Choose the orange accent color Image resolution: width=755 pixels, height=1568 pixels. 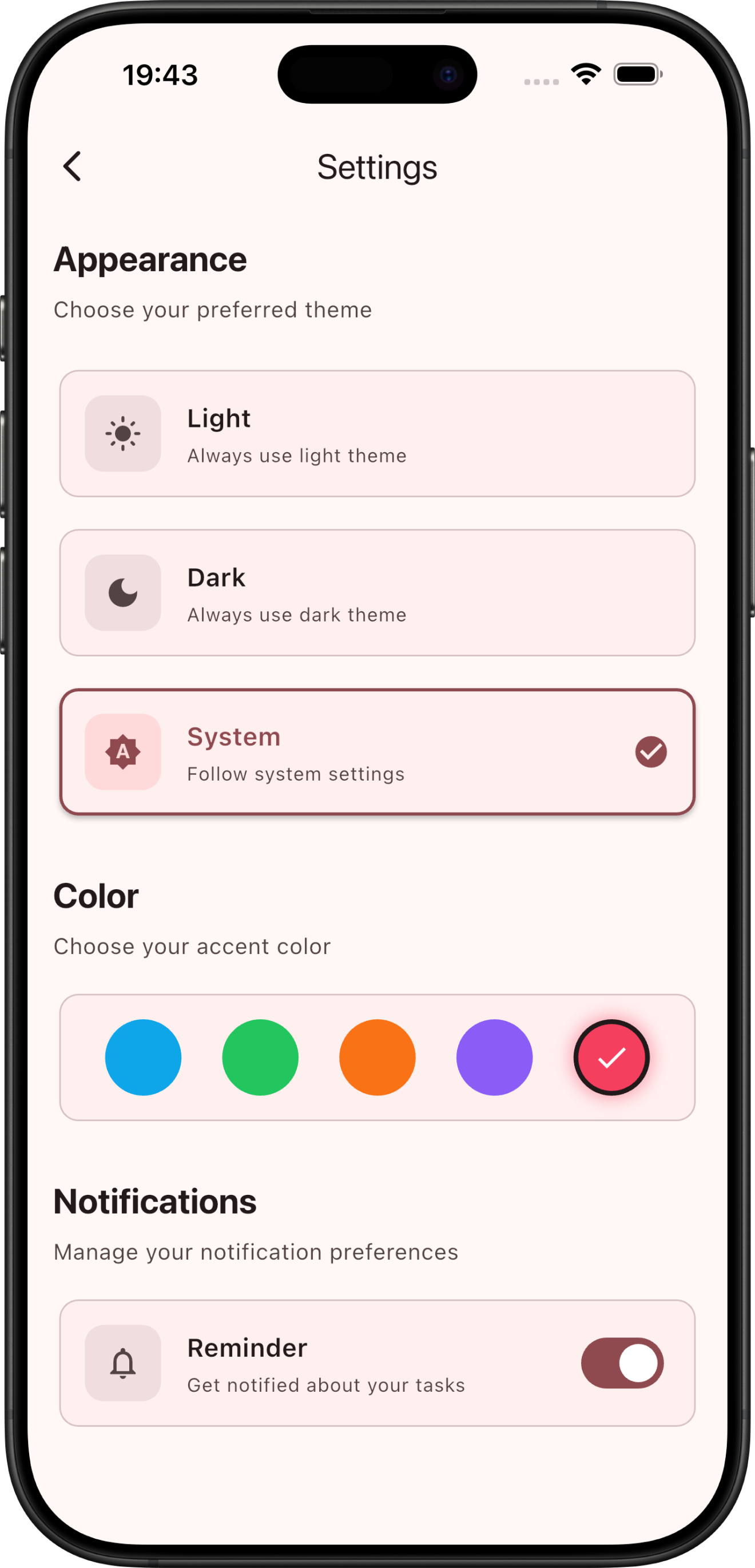click(377, 1058)
